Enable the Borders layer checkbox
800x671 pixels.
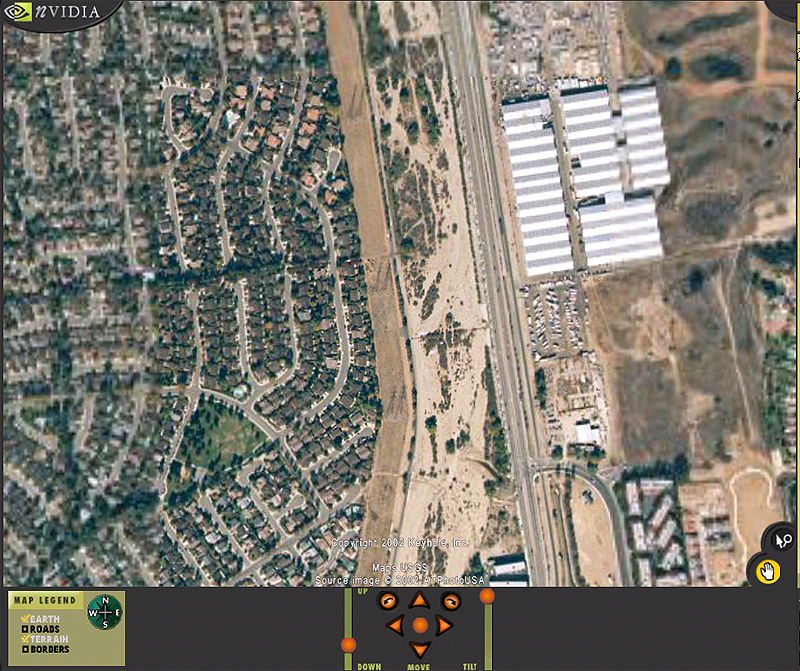coord(25,649)
